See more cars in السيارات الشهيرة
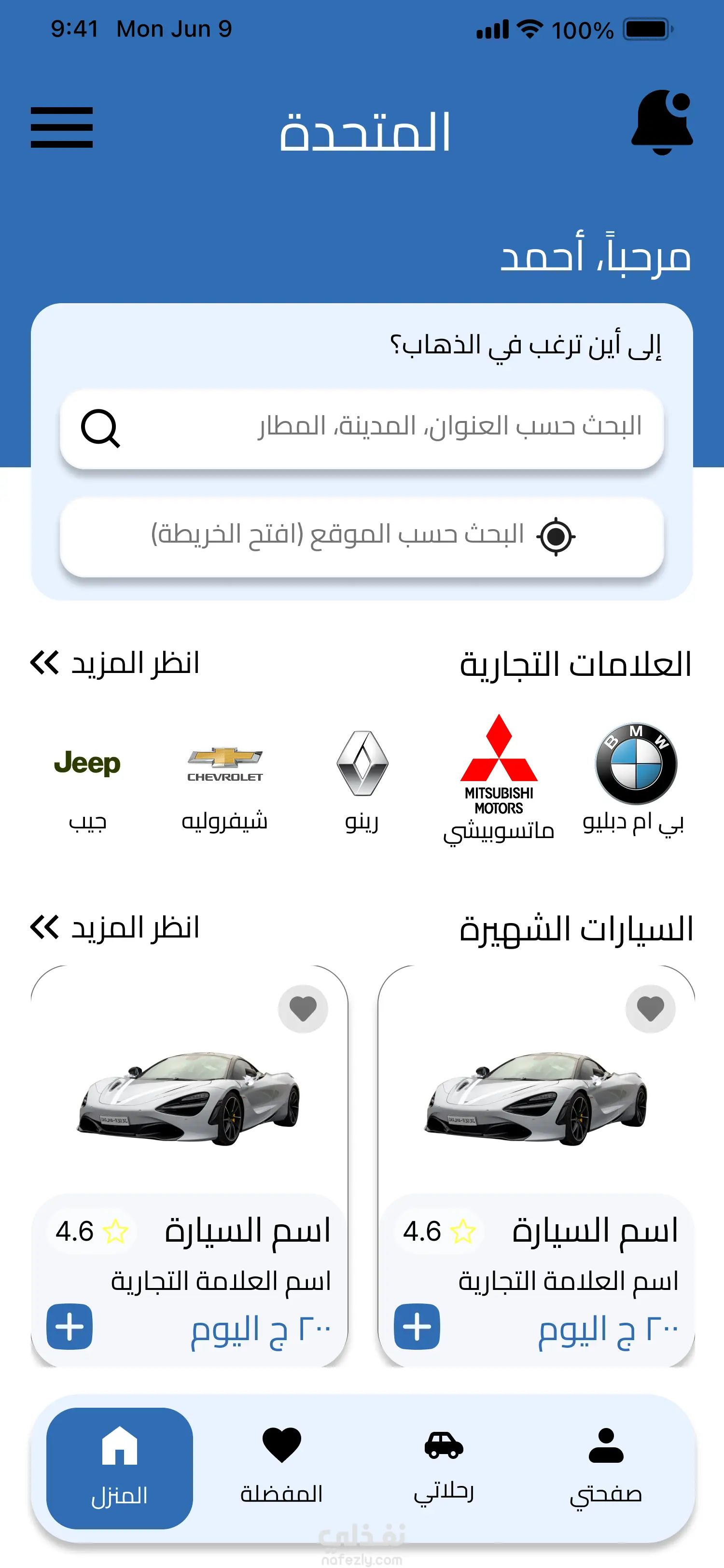The width and height of the screenshot is (724, 1568). (115, 927)
